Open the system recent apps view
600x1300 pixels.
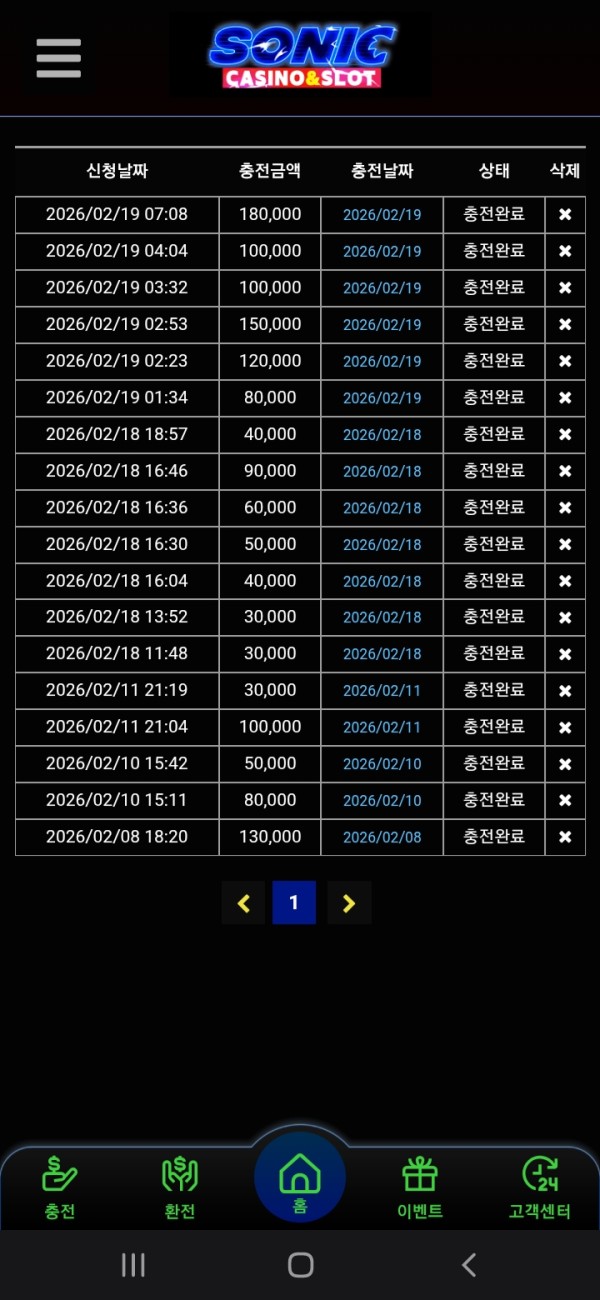click(133, 1265)
